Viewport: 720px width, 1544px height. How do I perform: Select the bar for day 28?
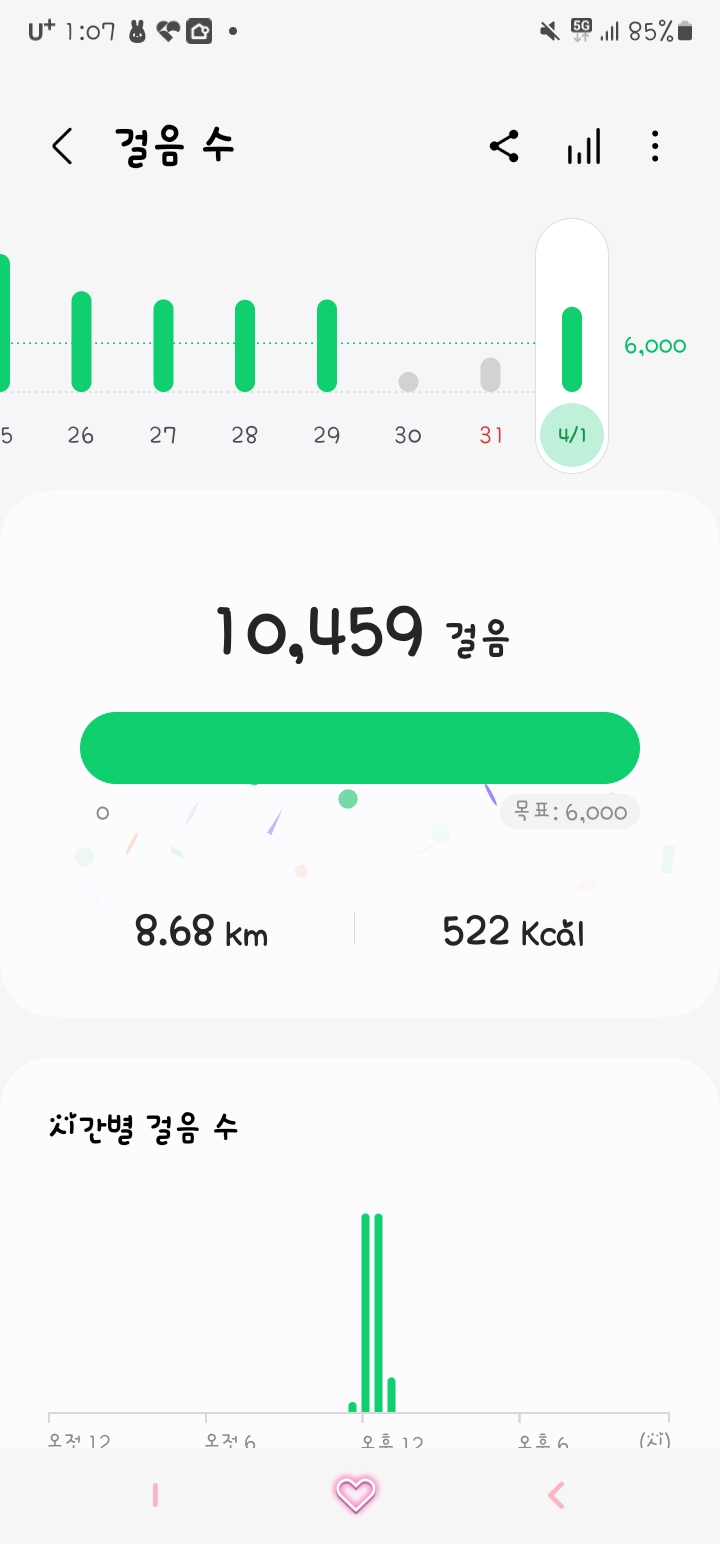[245, 345]
